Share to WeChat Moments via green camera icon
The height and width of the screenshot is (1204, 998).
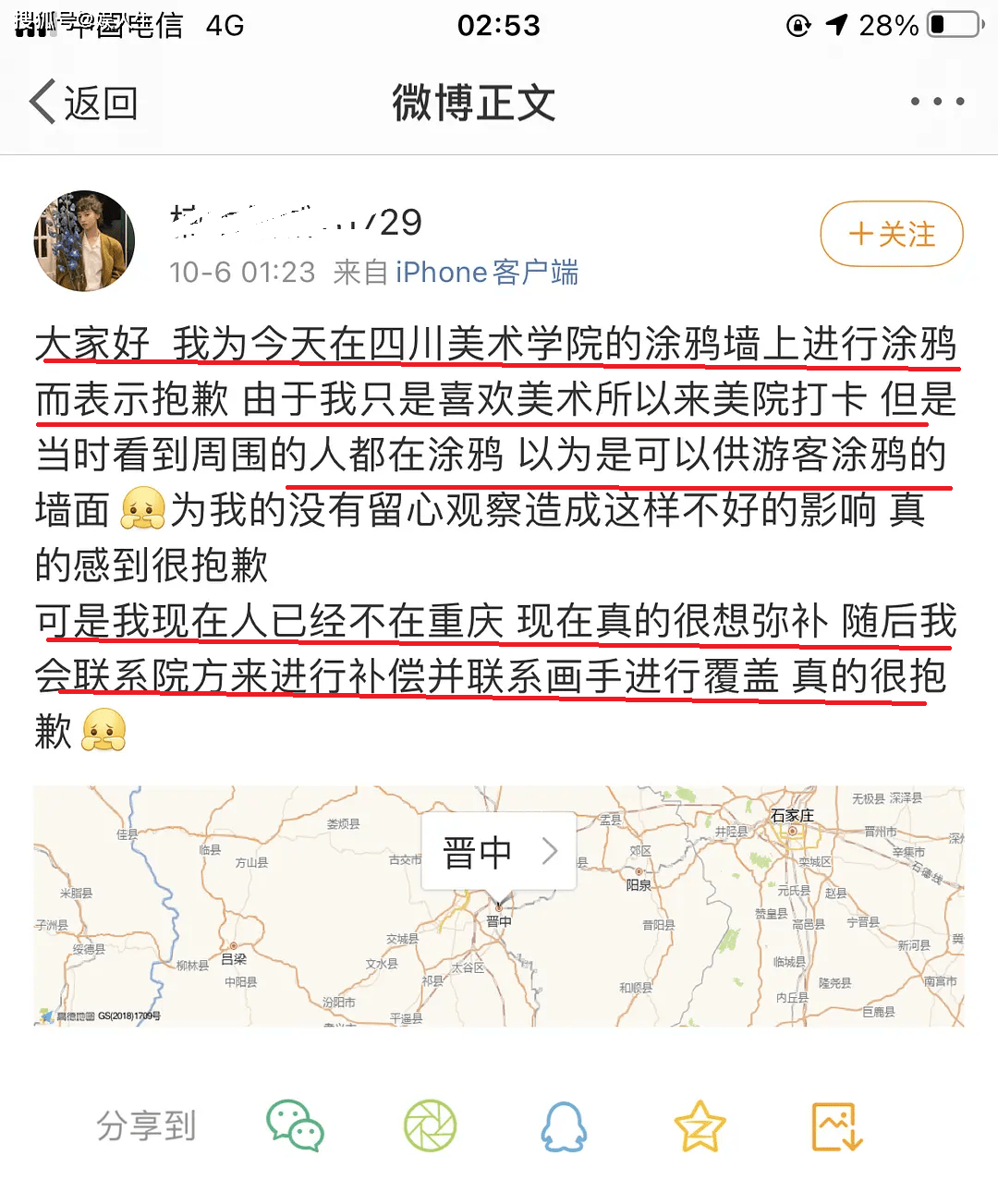431,1125
